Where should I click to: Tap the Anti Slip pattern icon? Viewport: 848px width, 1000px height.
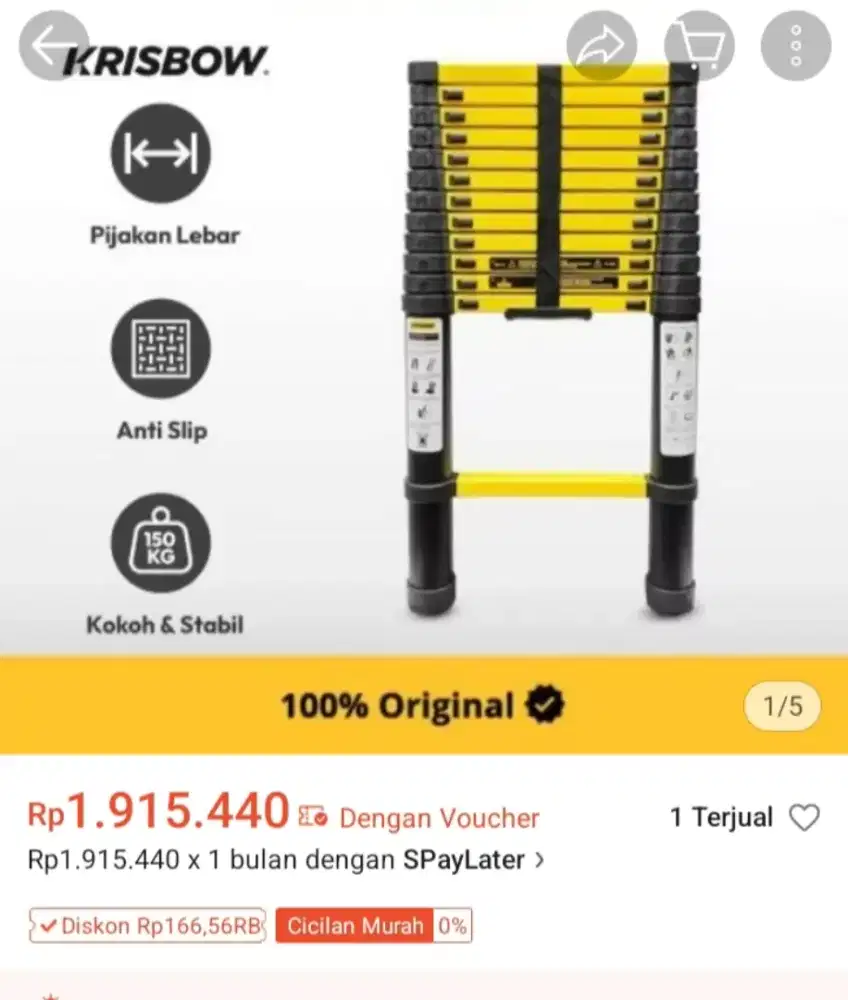point(161,349)
